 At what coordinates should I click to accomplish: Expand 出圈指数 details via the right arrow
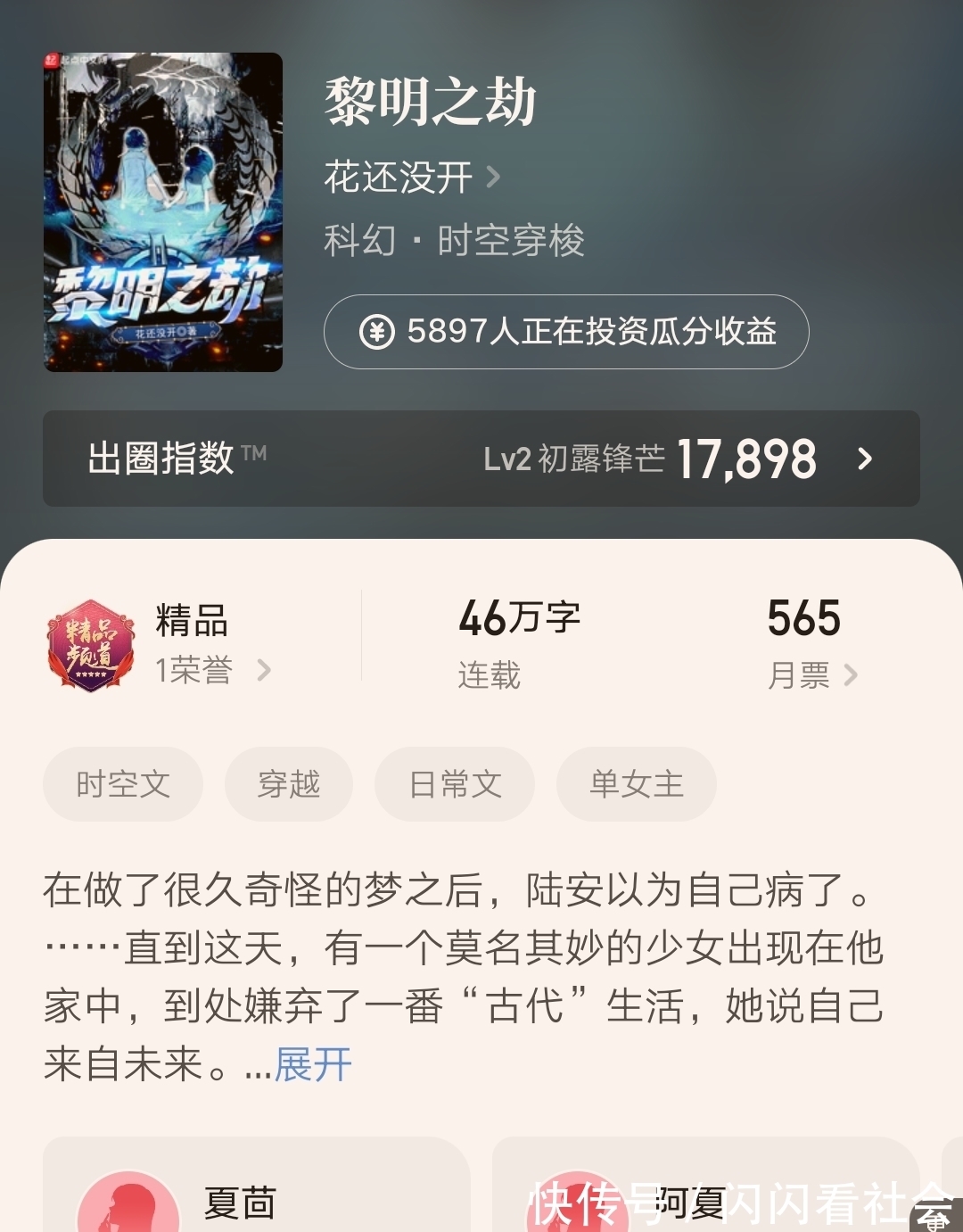point(863,460)
